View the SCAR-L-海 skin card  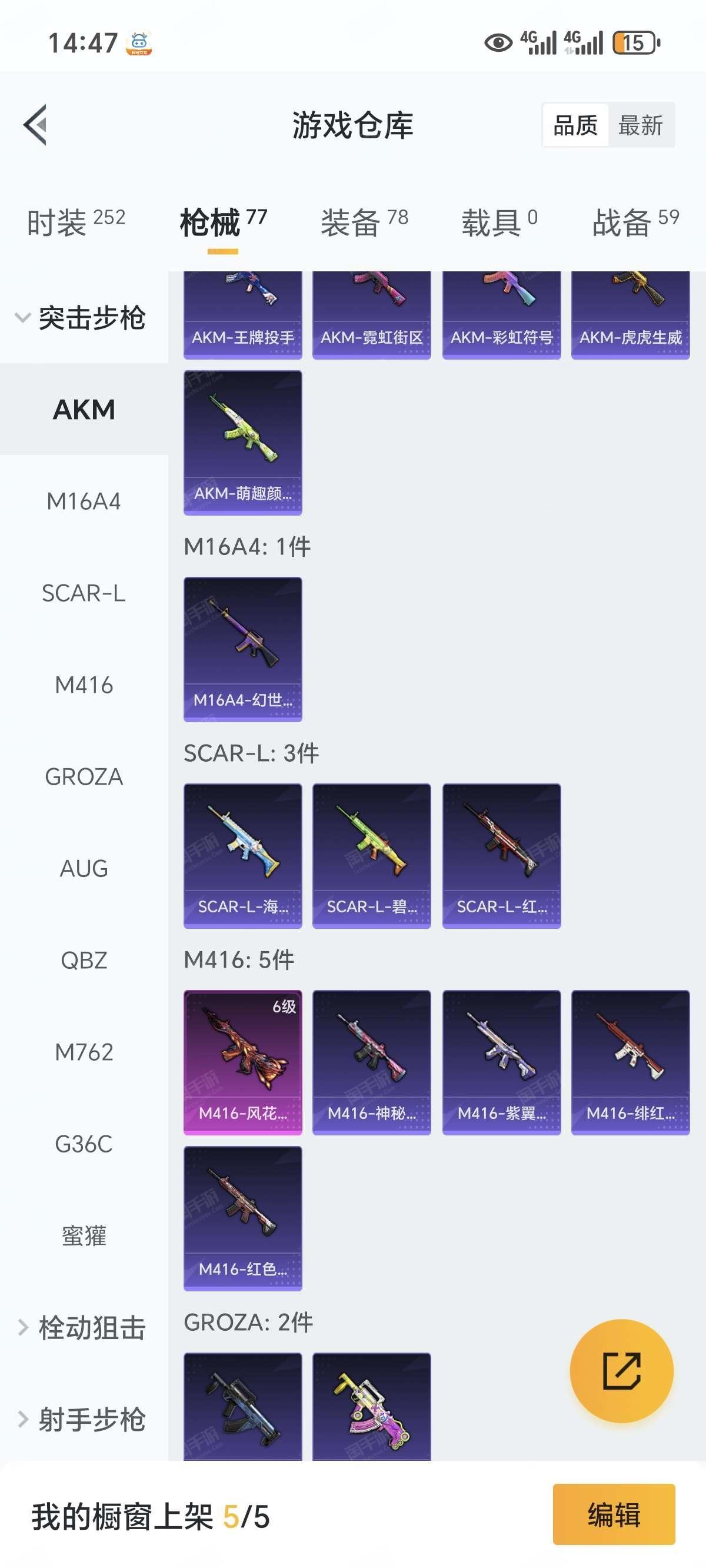(243, 856)
